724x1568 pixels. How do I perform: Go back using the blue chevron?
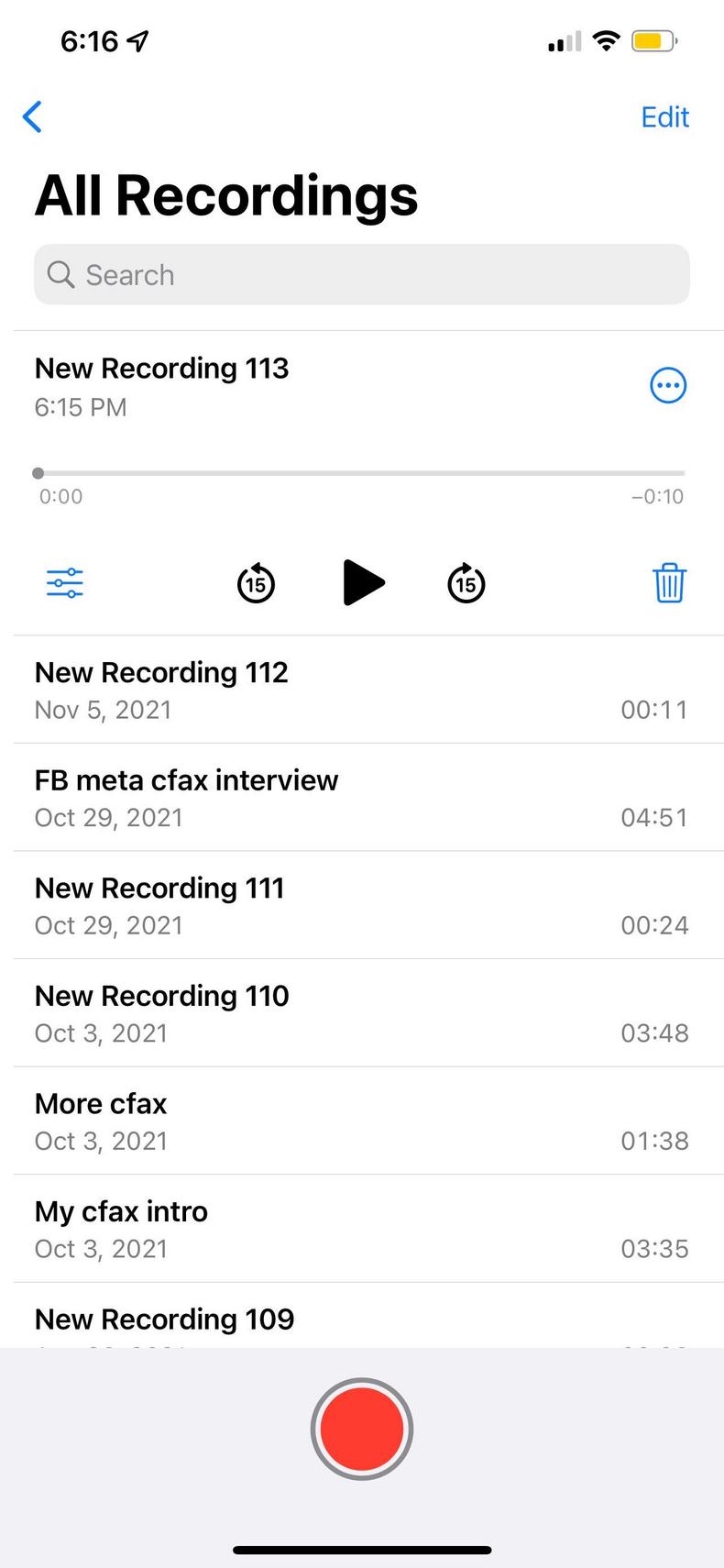click(x=33, y=116)
